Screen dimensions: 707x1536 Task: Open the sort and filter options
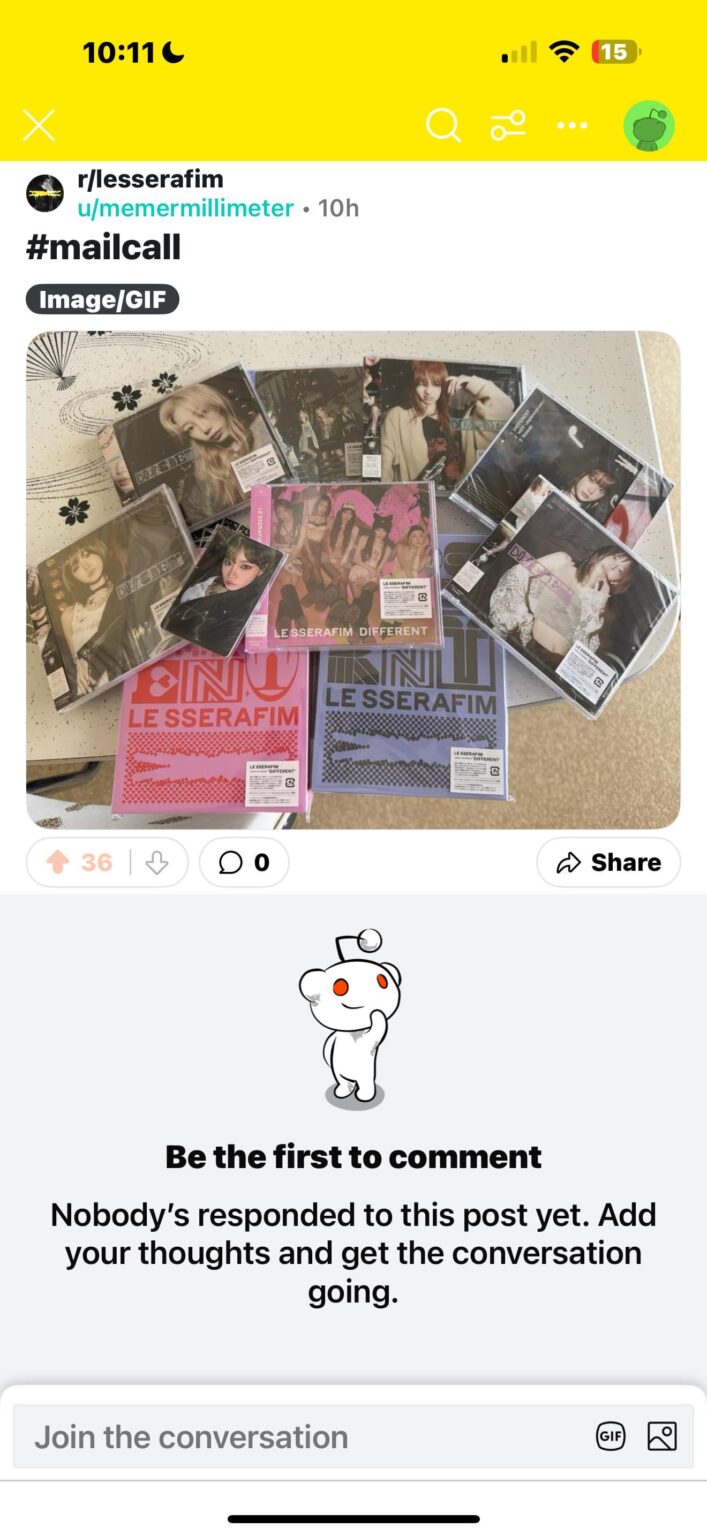[508, 126]
